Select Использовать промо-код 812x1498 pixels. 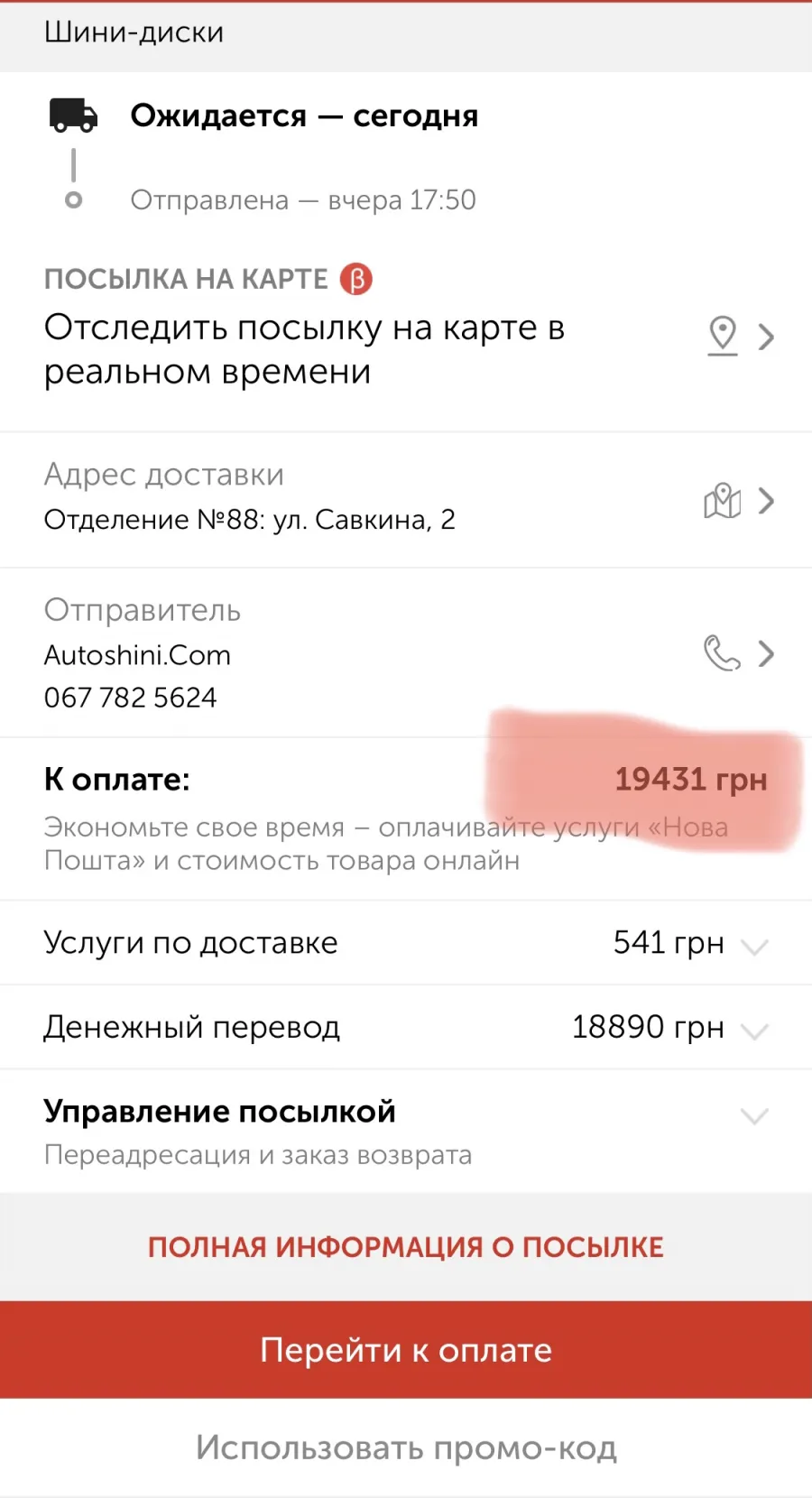pos(406,1447)
